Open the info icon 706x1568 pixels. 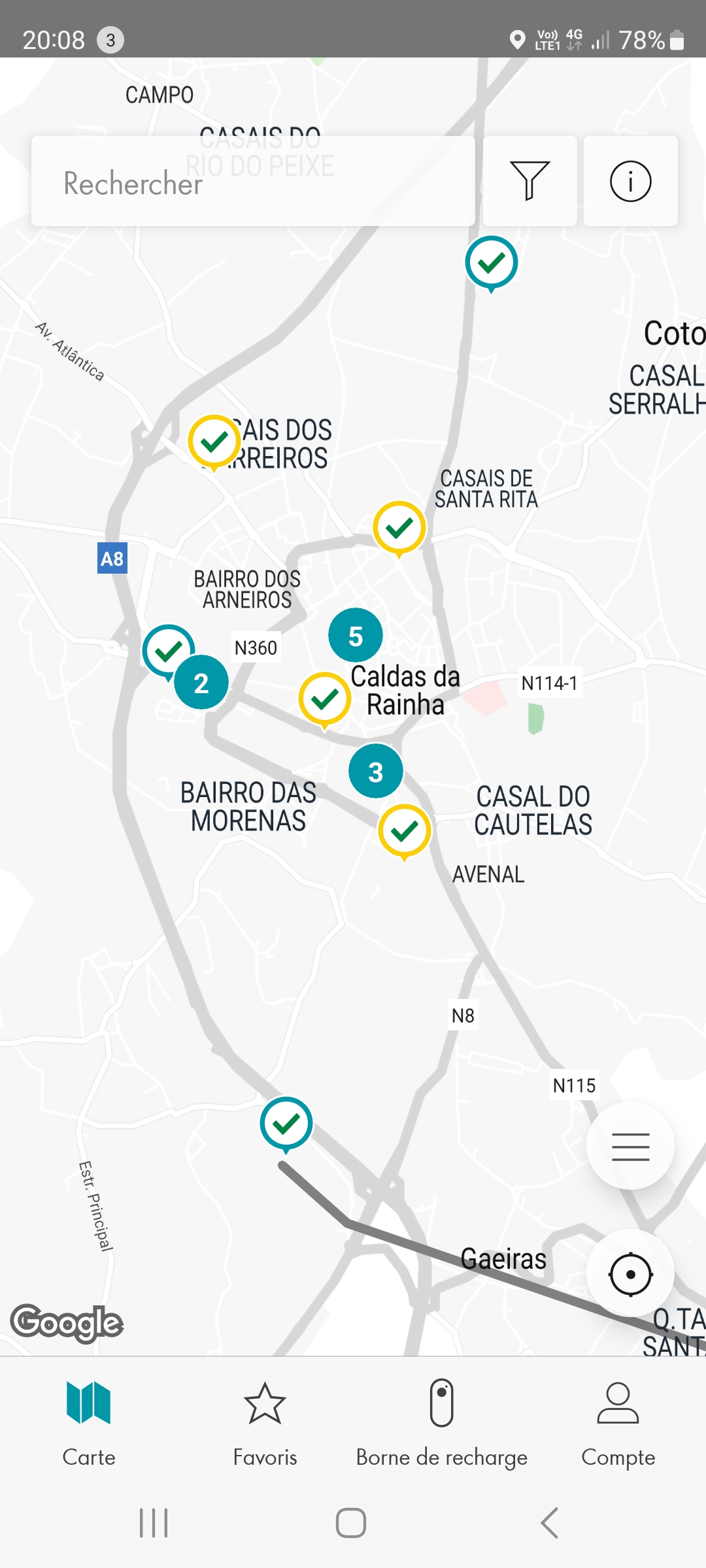tap(630, 181)
